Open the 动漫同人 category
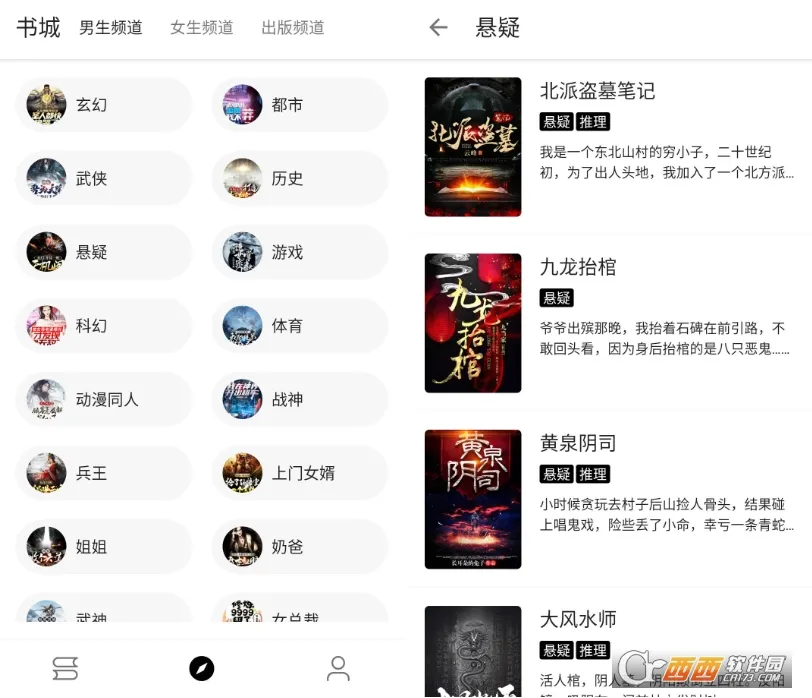 (x=103, y=399)
